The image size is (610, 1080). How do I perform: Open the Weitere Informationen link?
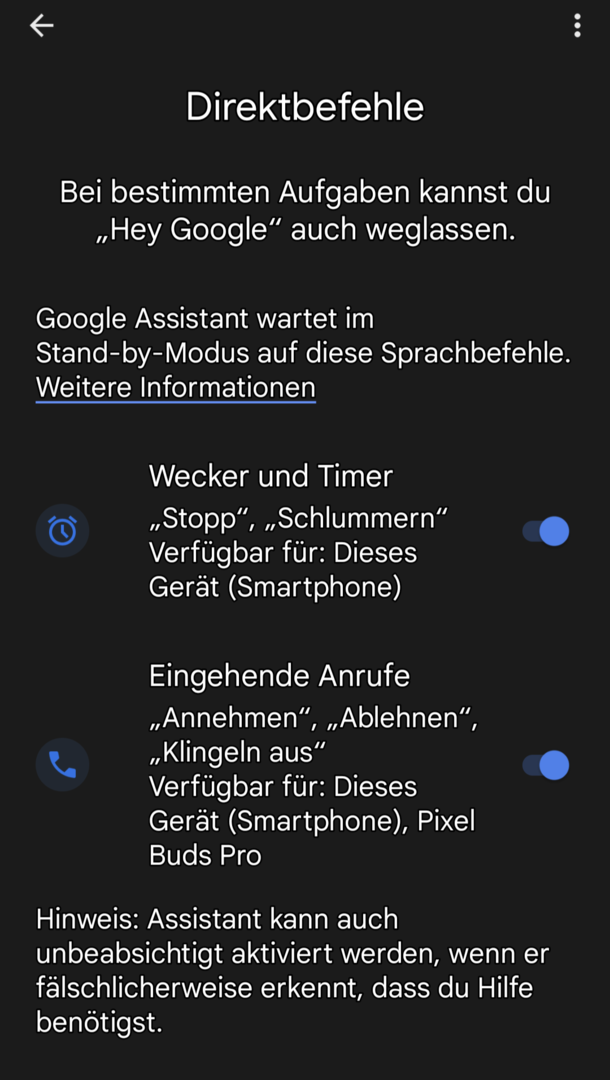pyautogui.click(x=176, y=388)
